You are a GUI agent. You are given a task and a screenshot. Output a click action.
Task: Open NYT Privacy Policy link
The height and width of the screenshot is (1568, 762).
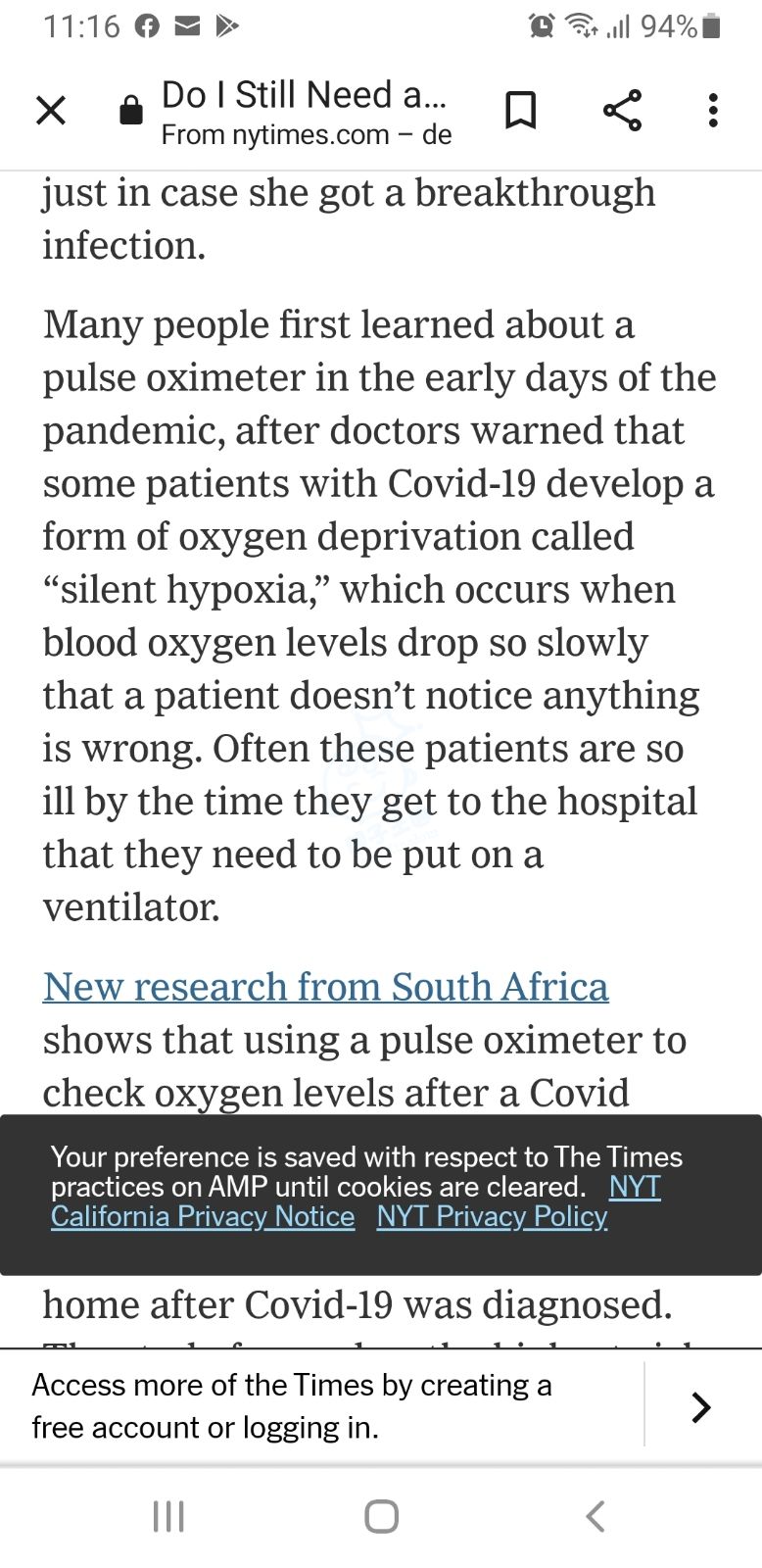pos(492,1216)
